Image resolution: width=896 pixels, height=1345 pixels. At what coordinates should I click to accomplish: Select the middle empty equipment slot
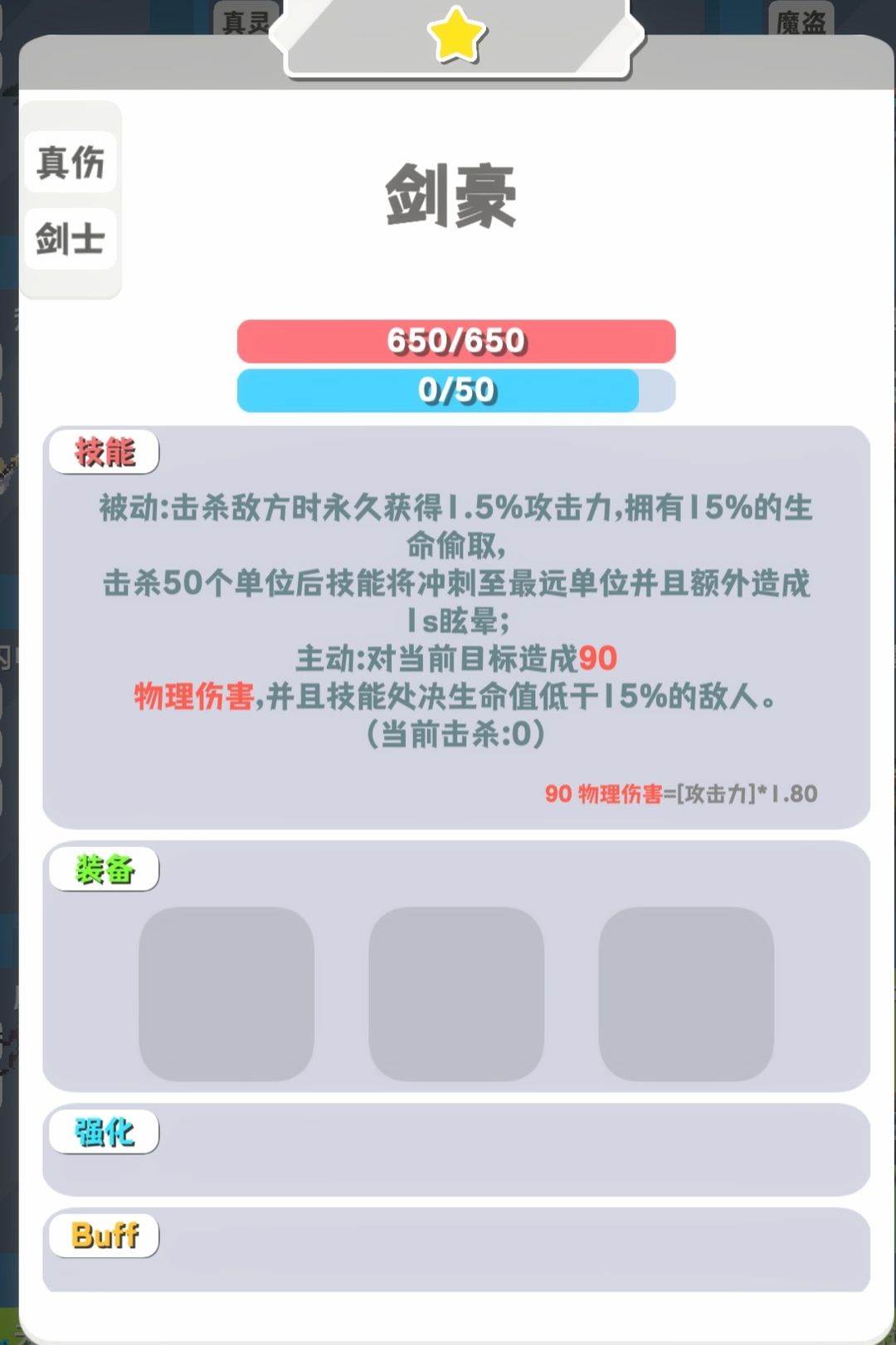tap(455, 993)
